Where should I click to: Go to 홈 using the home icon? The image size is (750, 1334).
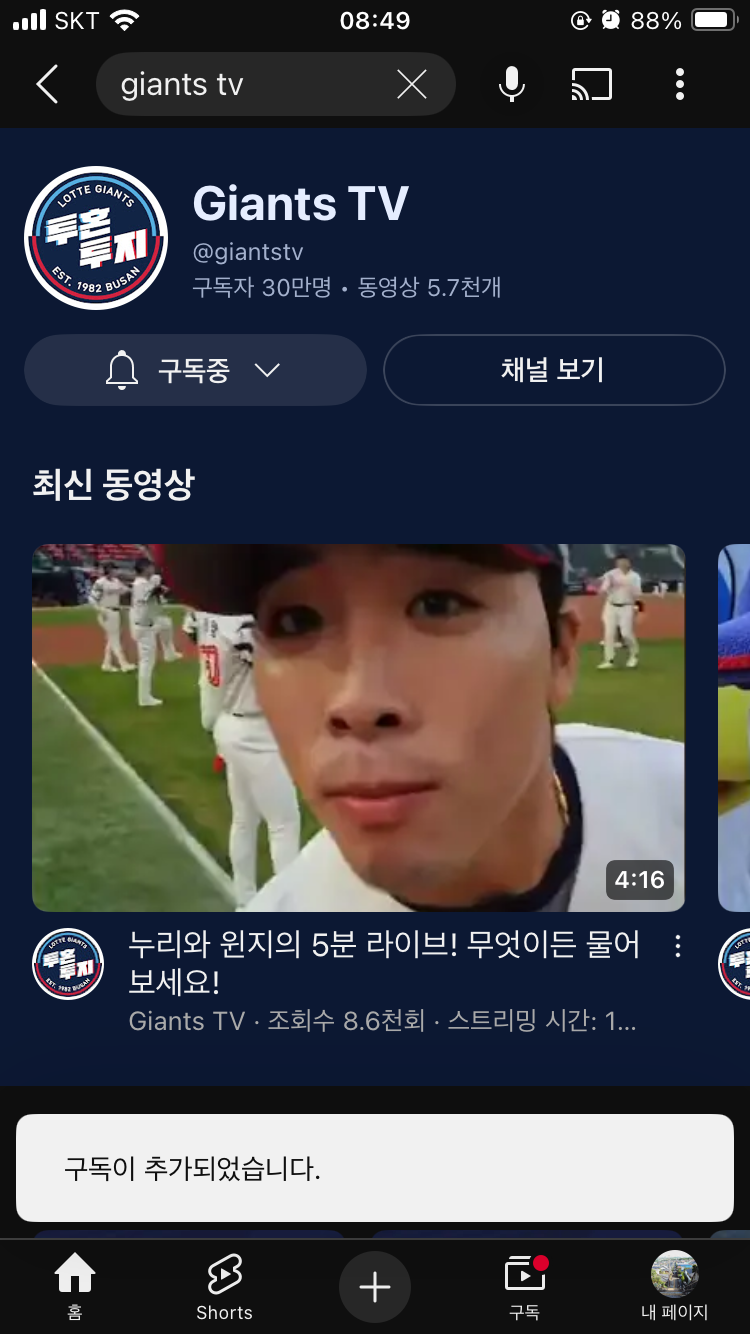click(x=75, y=1285)
